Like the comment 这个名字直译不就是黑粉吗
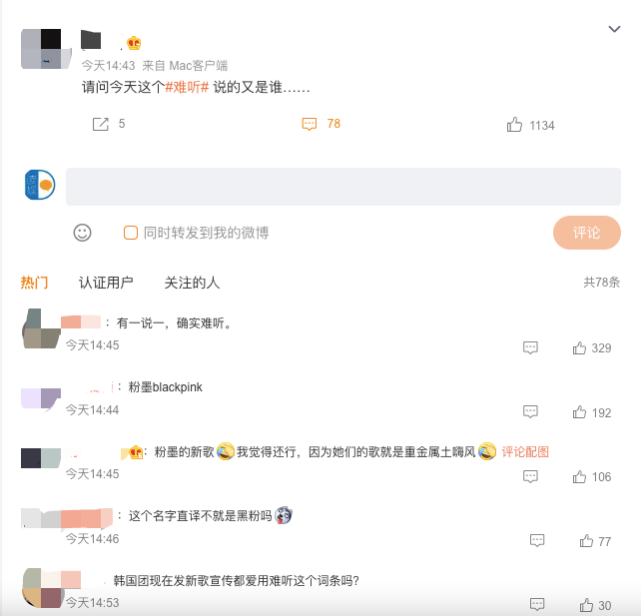The image size is (641, 616). point(586,541)
